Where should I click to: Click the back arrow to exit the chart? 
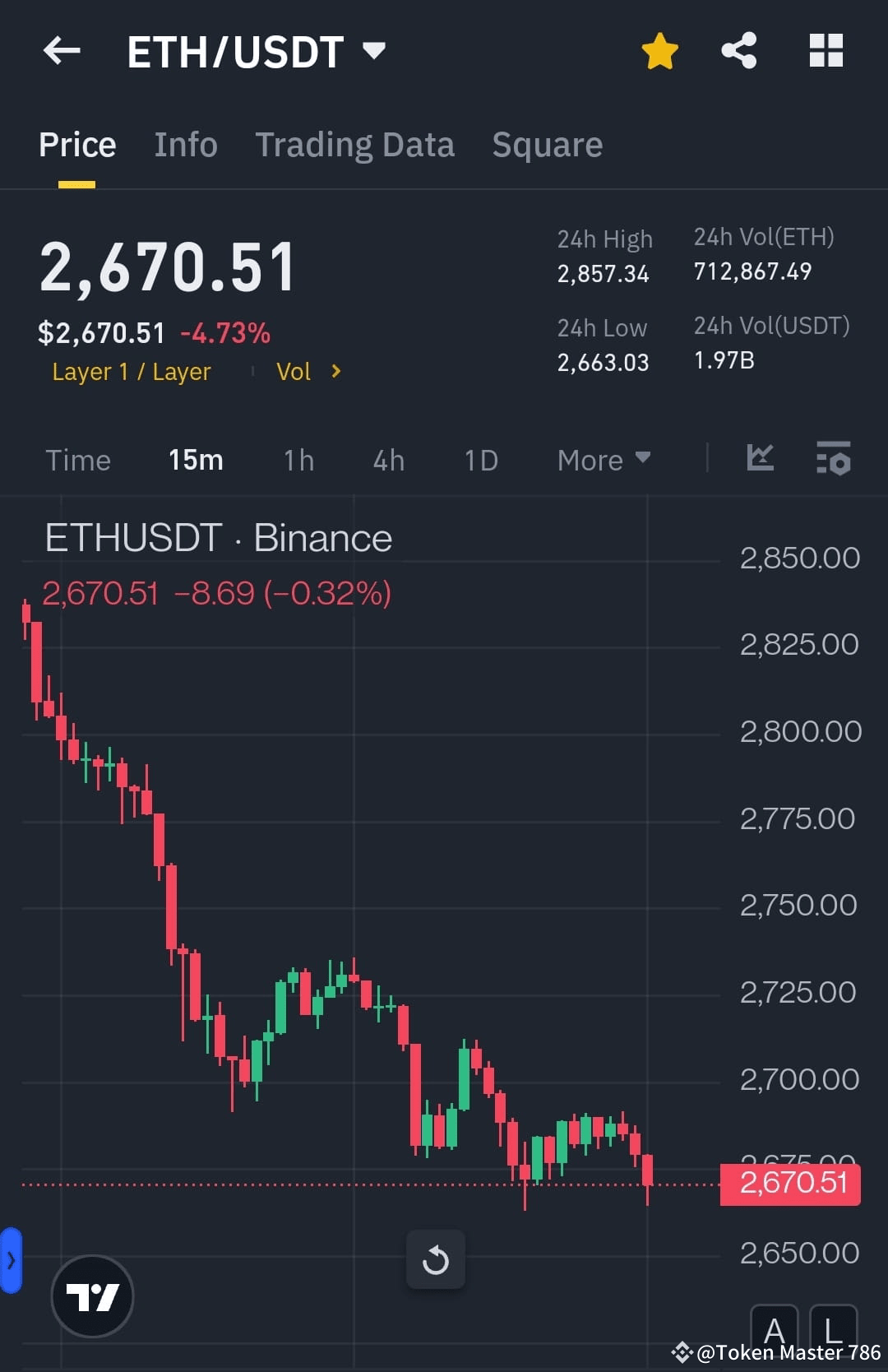point(62,51)
